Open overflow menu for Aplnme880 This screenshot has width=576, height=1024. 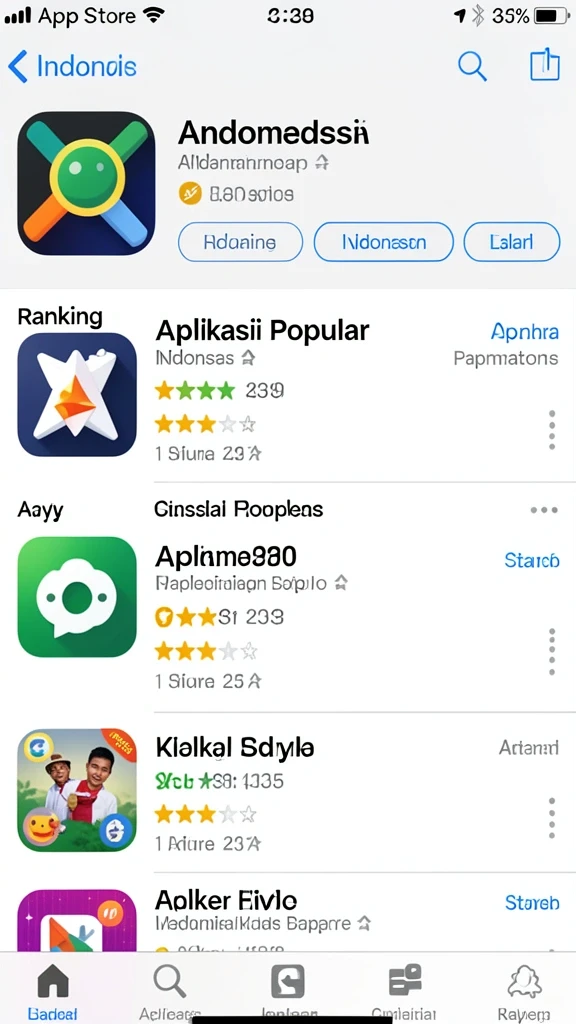[x=552, y=652]
